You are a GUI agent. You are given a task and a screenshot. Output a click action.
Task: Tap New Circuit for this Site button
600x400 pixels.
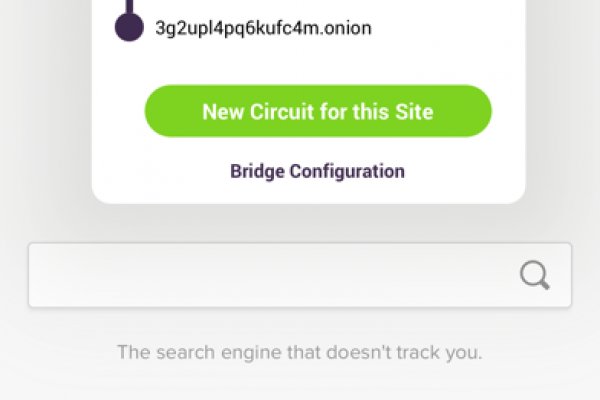(318, 111)
